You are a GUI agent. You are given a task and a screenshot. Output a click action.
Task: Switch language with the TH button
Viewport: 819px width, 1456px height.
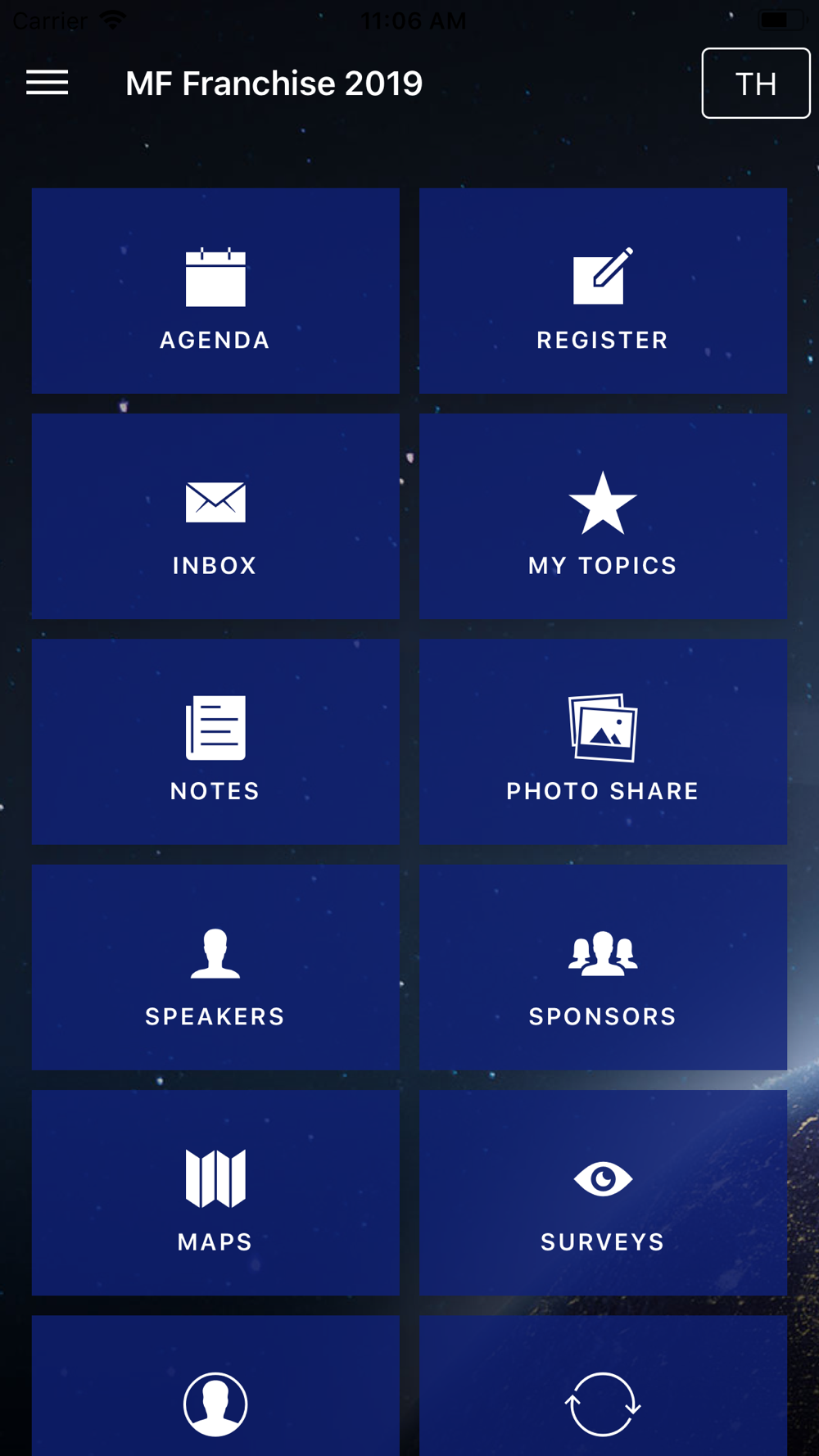tap(755, 84)
